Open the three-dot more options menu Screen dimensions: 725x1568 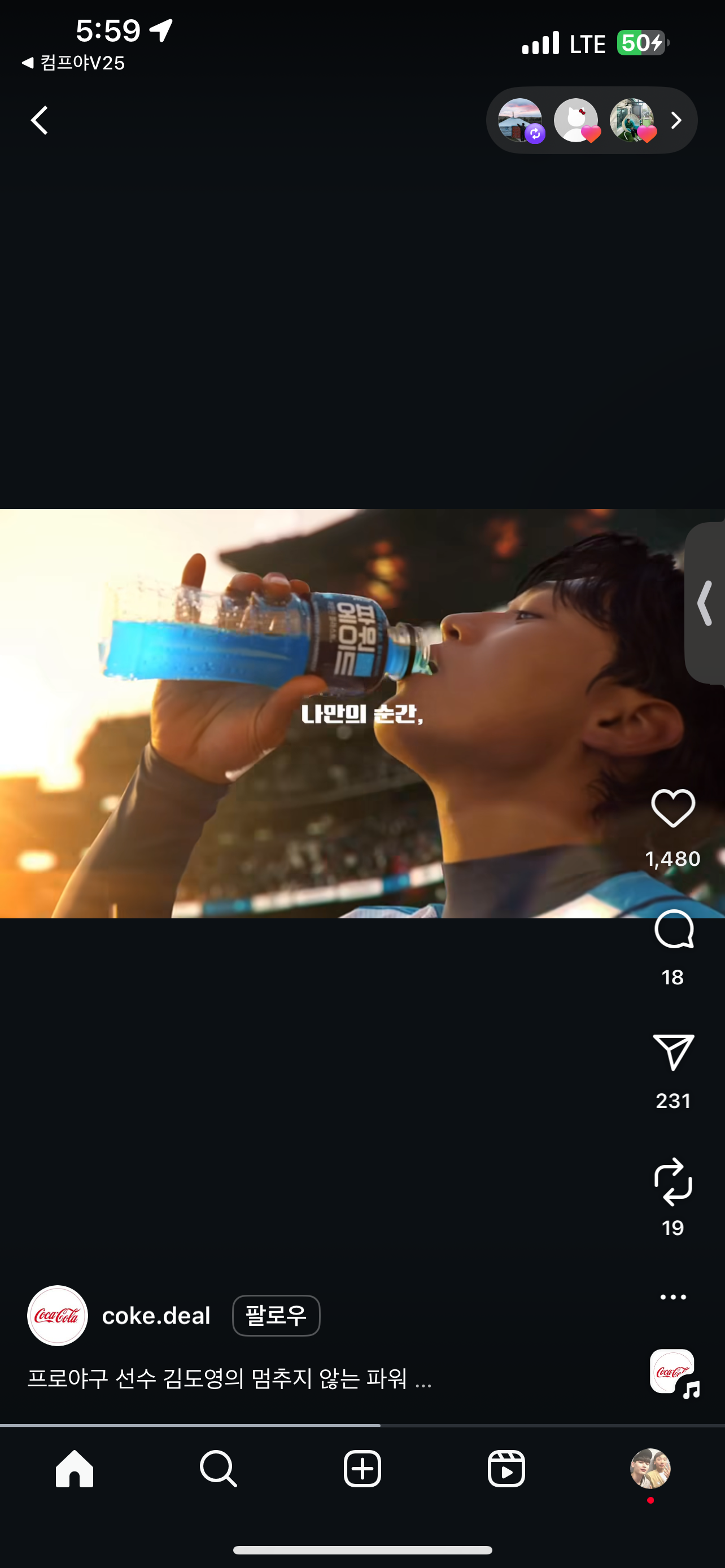click(x=672, y=1297)
